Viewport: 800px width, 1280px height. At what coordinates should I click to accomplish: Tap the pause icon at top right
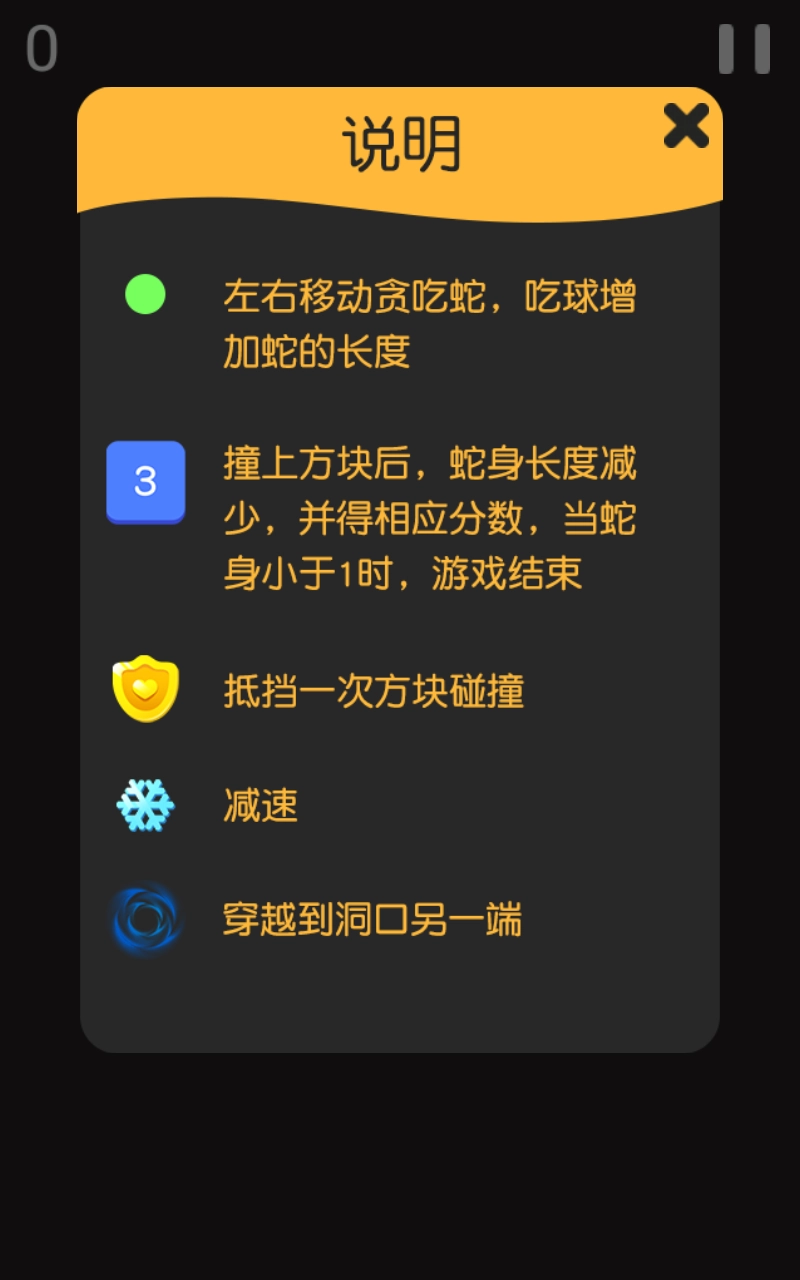[744, 49]
